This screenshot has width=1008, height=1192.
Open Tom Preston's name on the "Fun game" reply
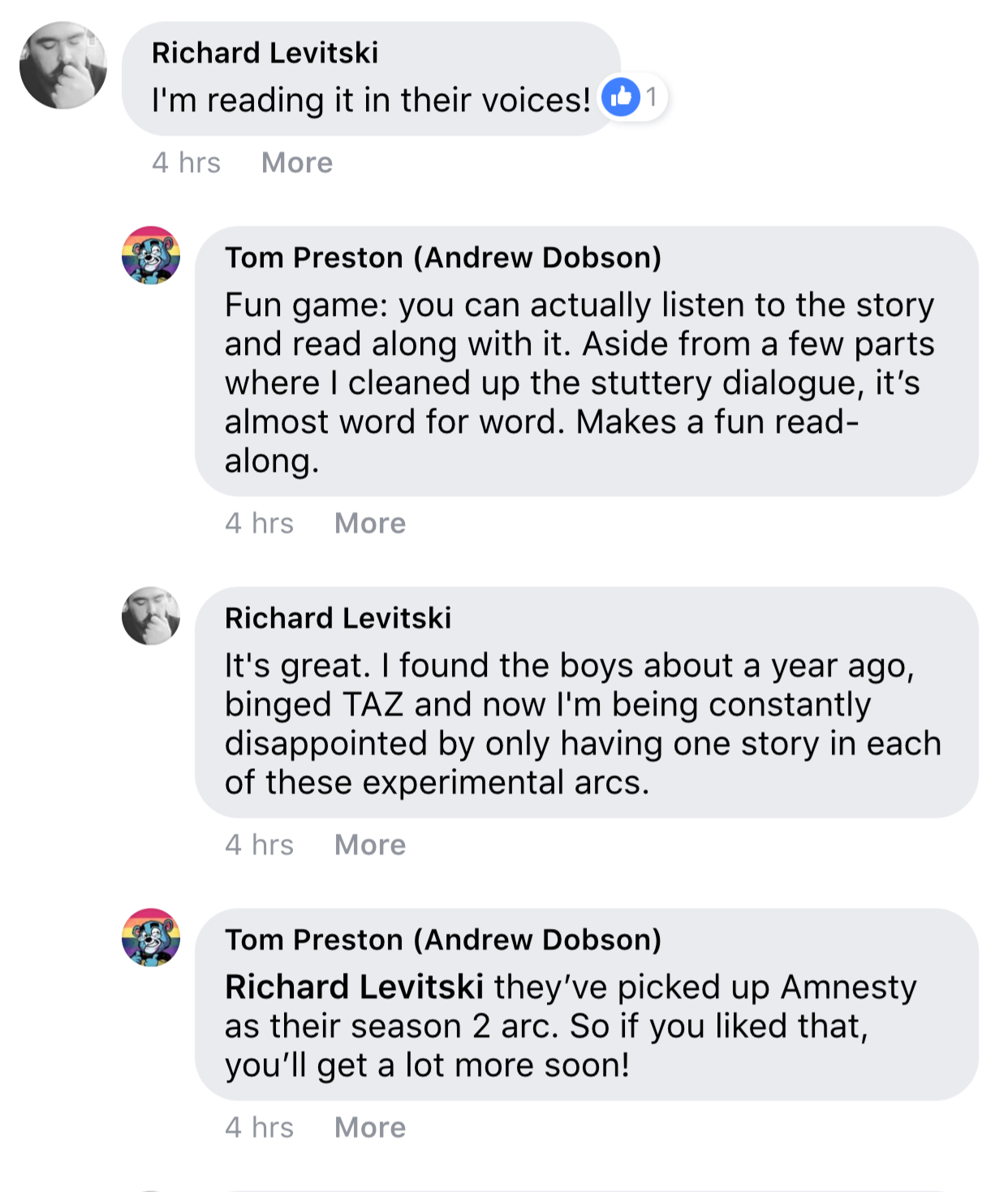click(442, 257)
